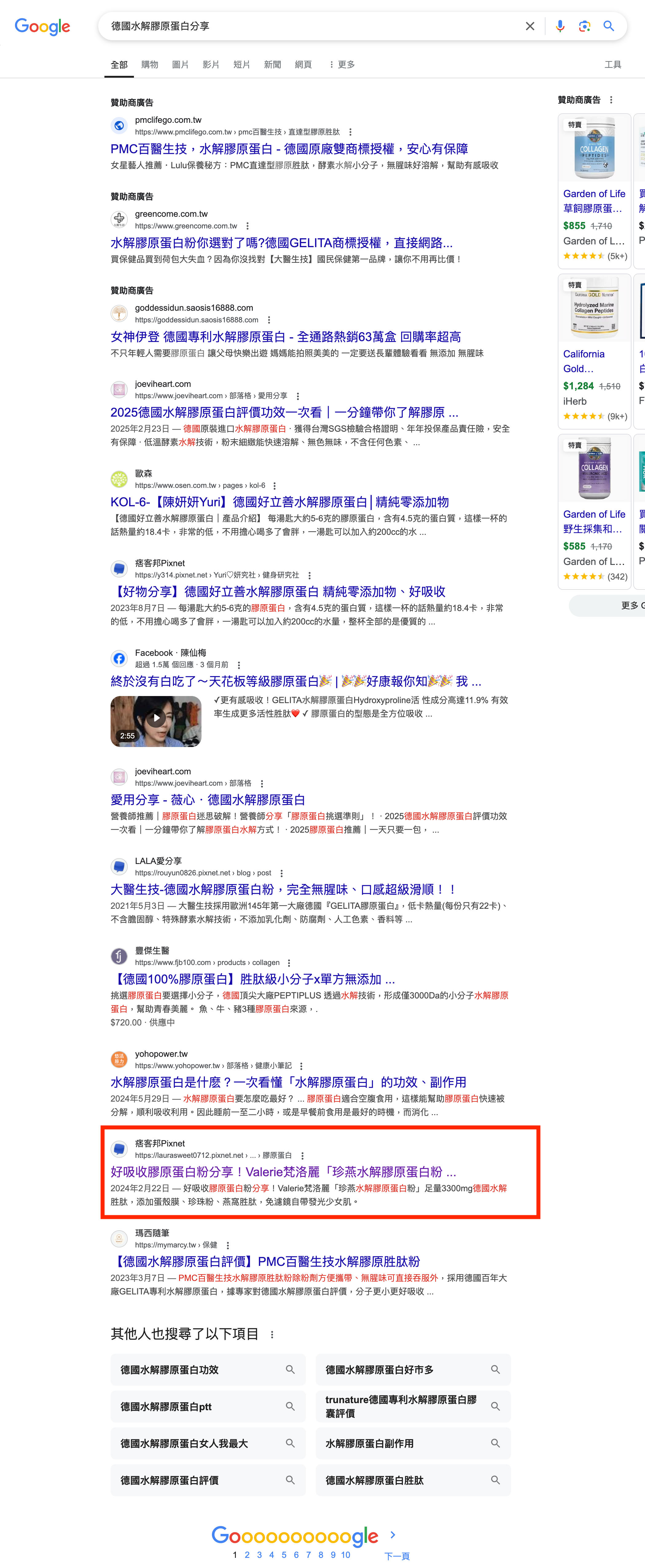Go to 下一頁 next page
Screen dimensions: 645x1568
[396, 1556]
